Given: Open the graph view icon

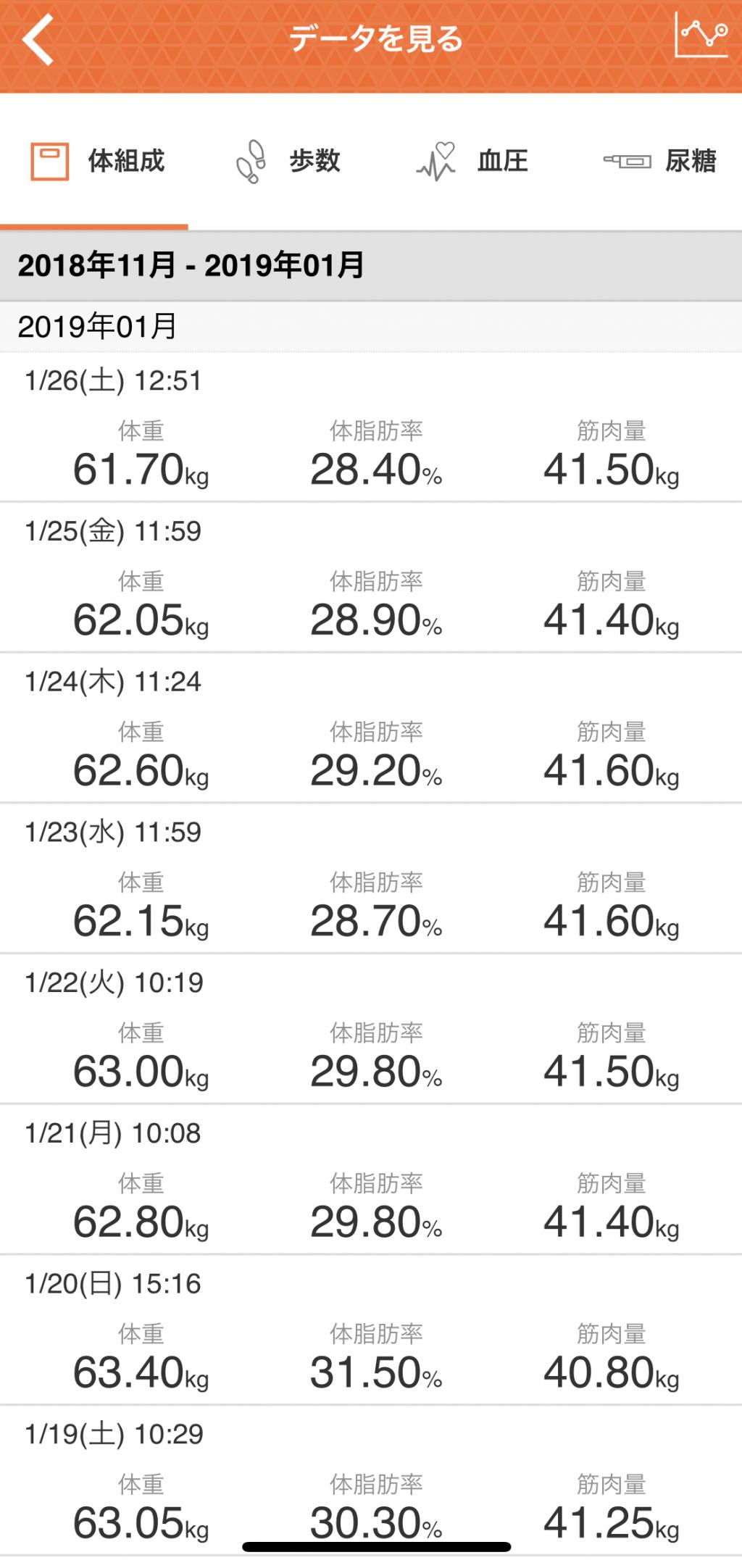Looking at the screenshot, I should point(701,35).
